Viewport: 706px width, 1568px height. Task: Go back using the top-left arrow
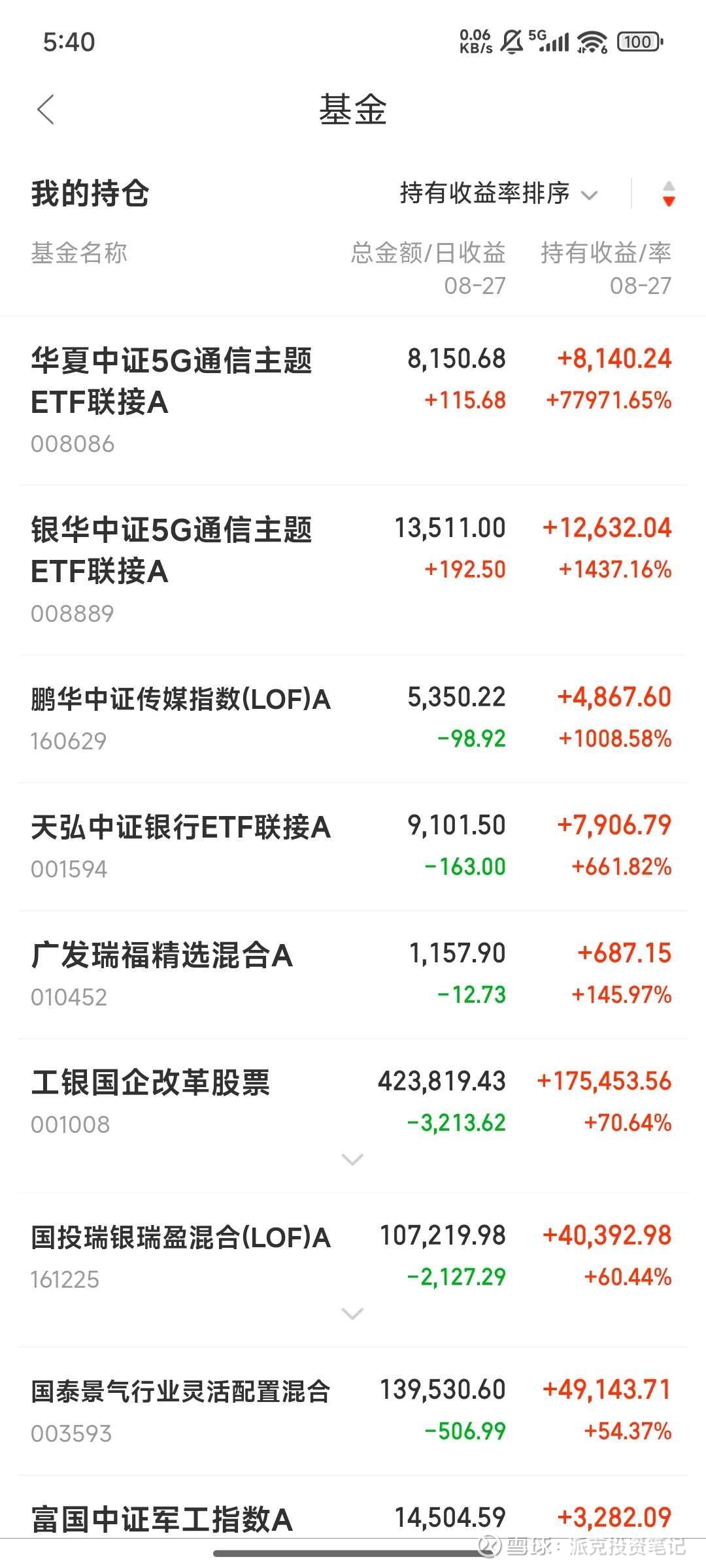click(46, 110)
